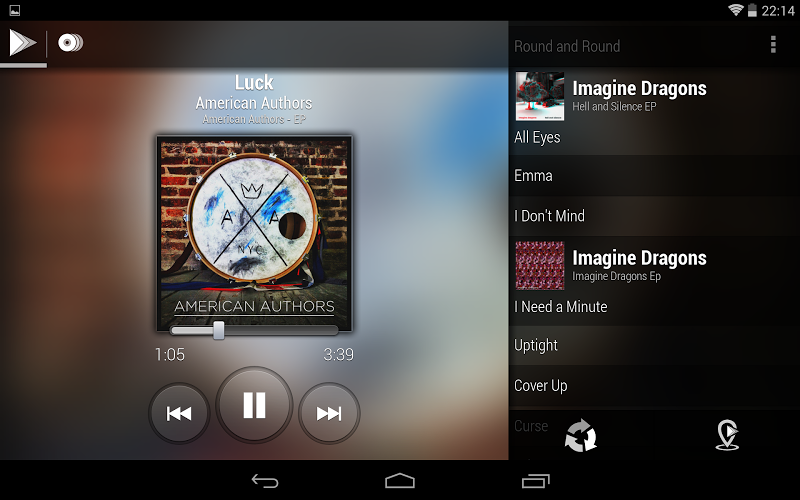The image size is (800, 500).
Task: Skip to the next track
Action: (x=329, y=413)
